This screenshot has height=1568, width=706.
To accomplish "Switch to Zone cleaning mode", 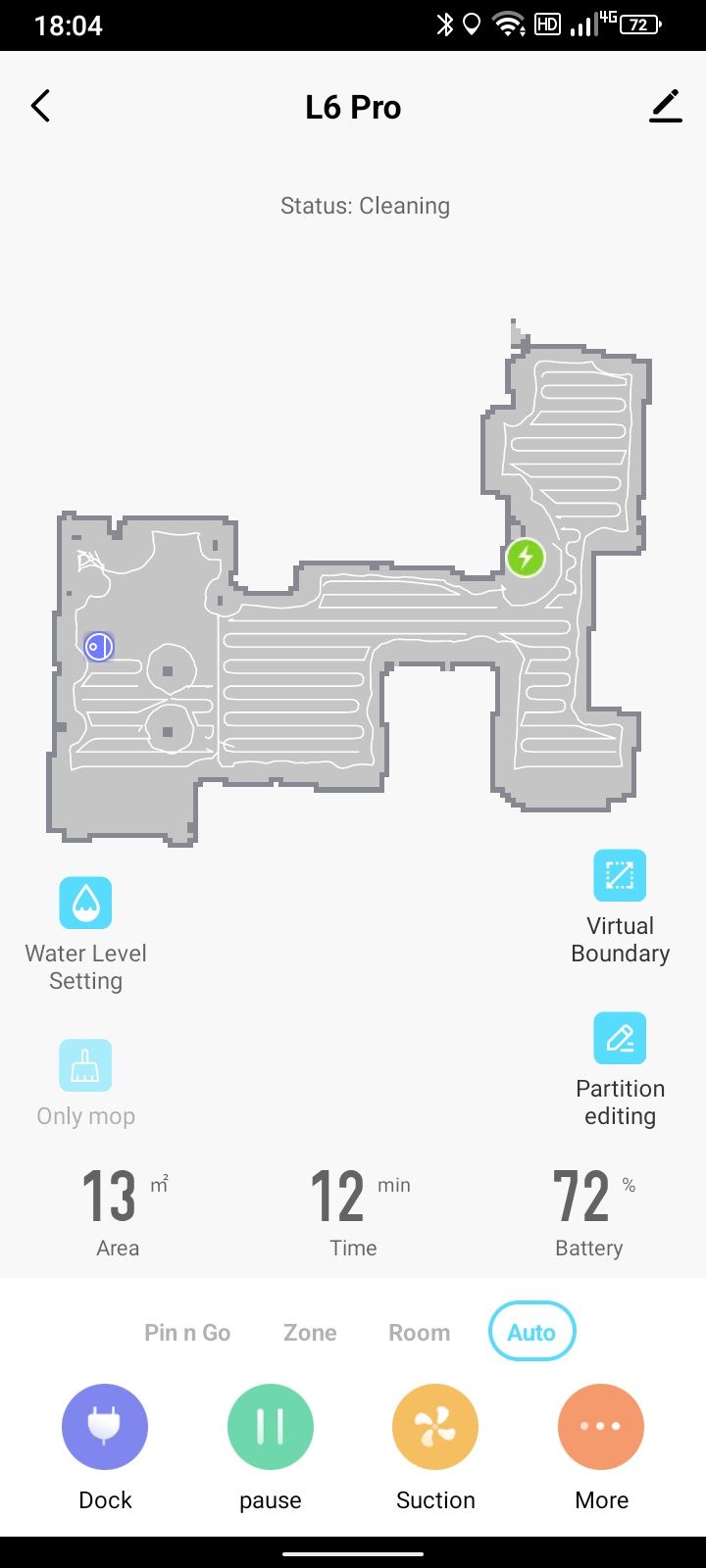I will 310,1332.
